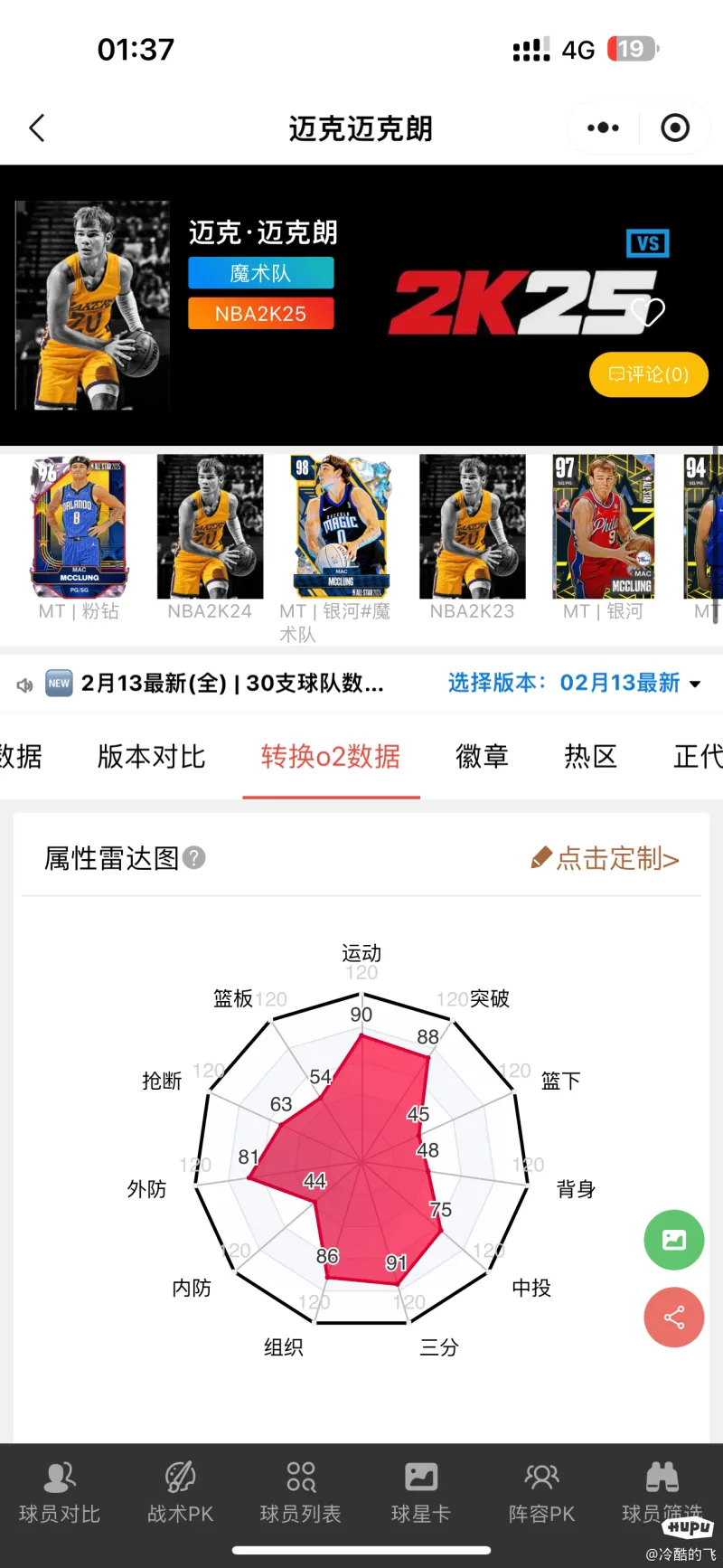Share via the red floating share button
Image resolution: width=723 pixels, height=1568 pixels.
[673, 1318]
